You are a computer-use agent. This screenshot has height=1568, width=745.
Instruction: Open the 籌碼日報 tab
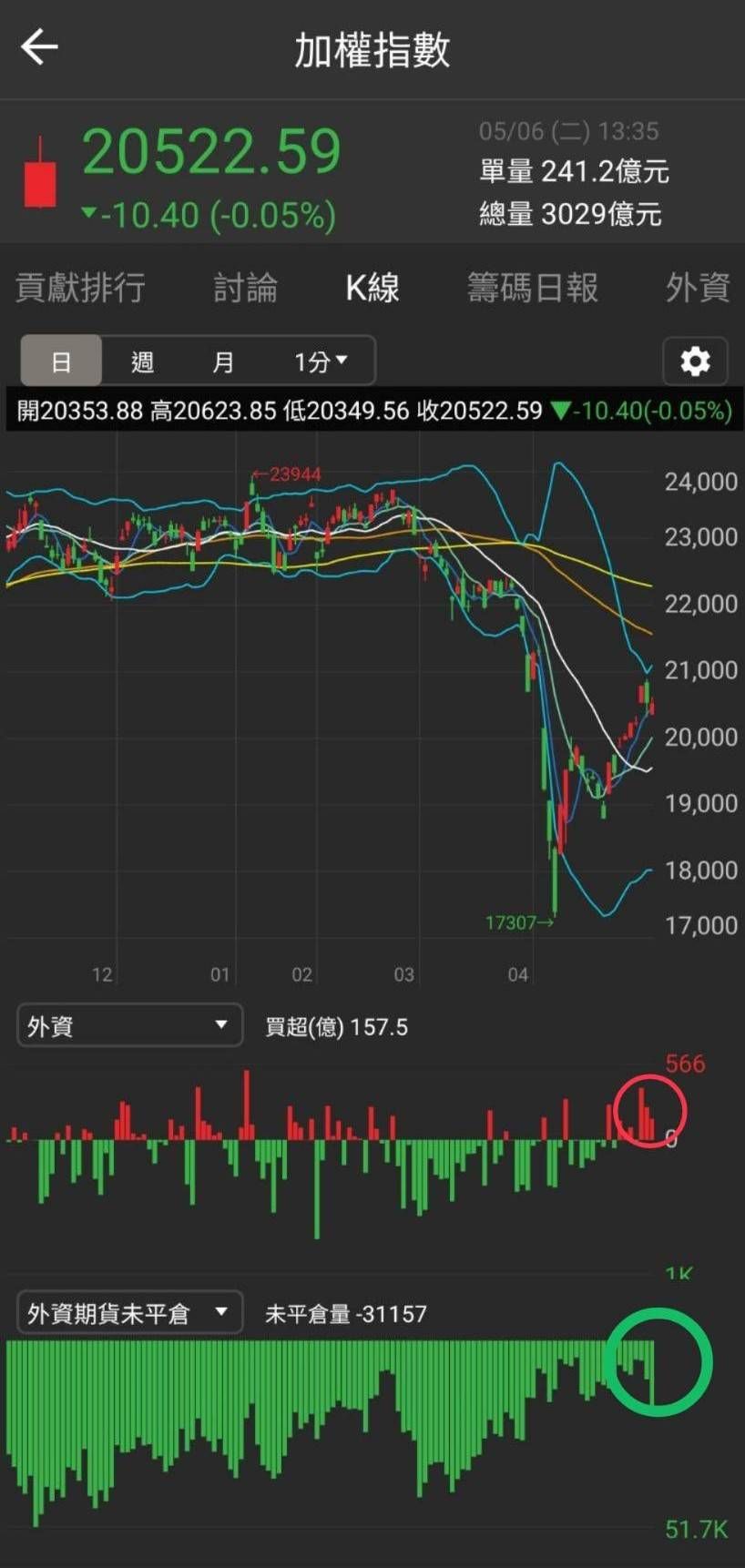click(533, 288)
